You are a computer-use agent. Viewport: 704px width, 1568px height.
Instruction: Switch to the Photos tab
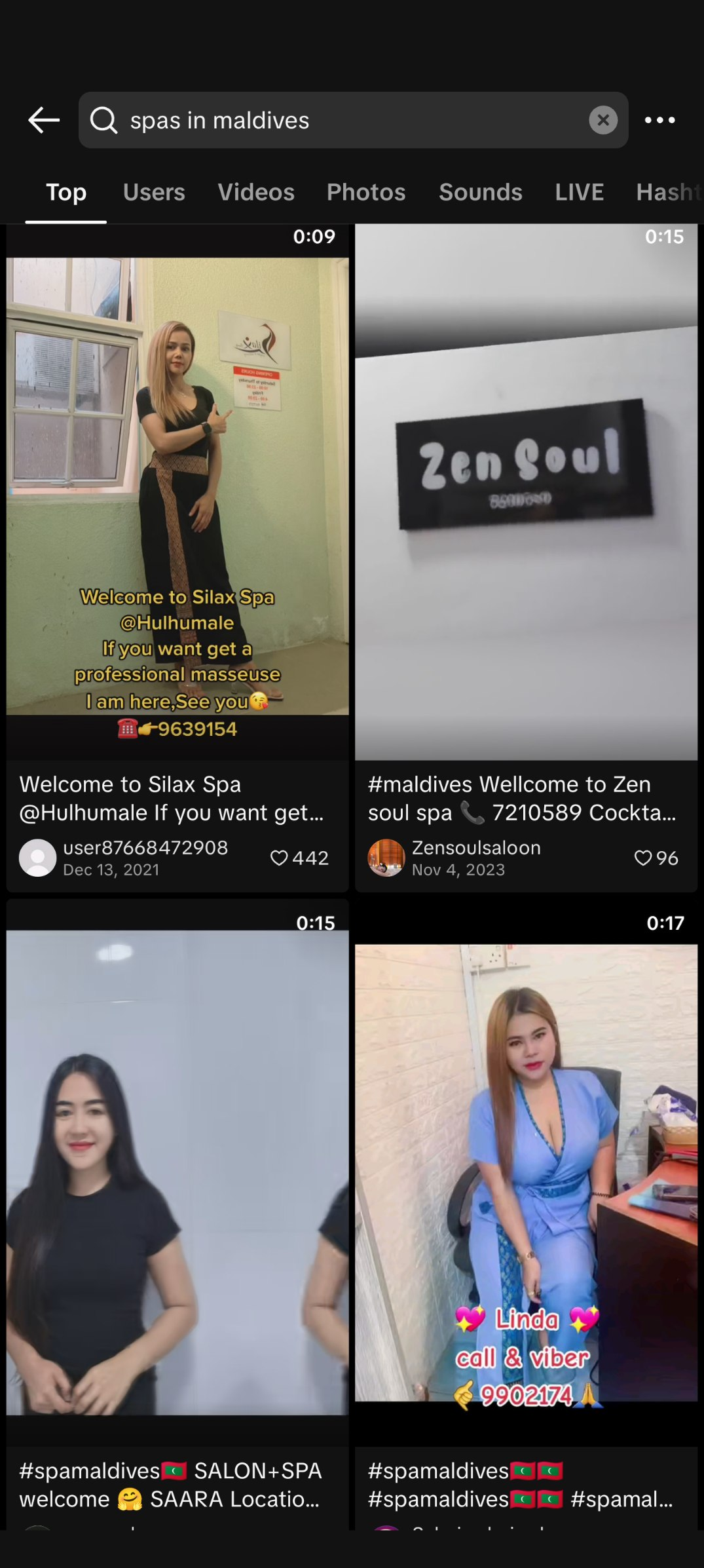[x=366, y=192]
